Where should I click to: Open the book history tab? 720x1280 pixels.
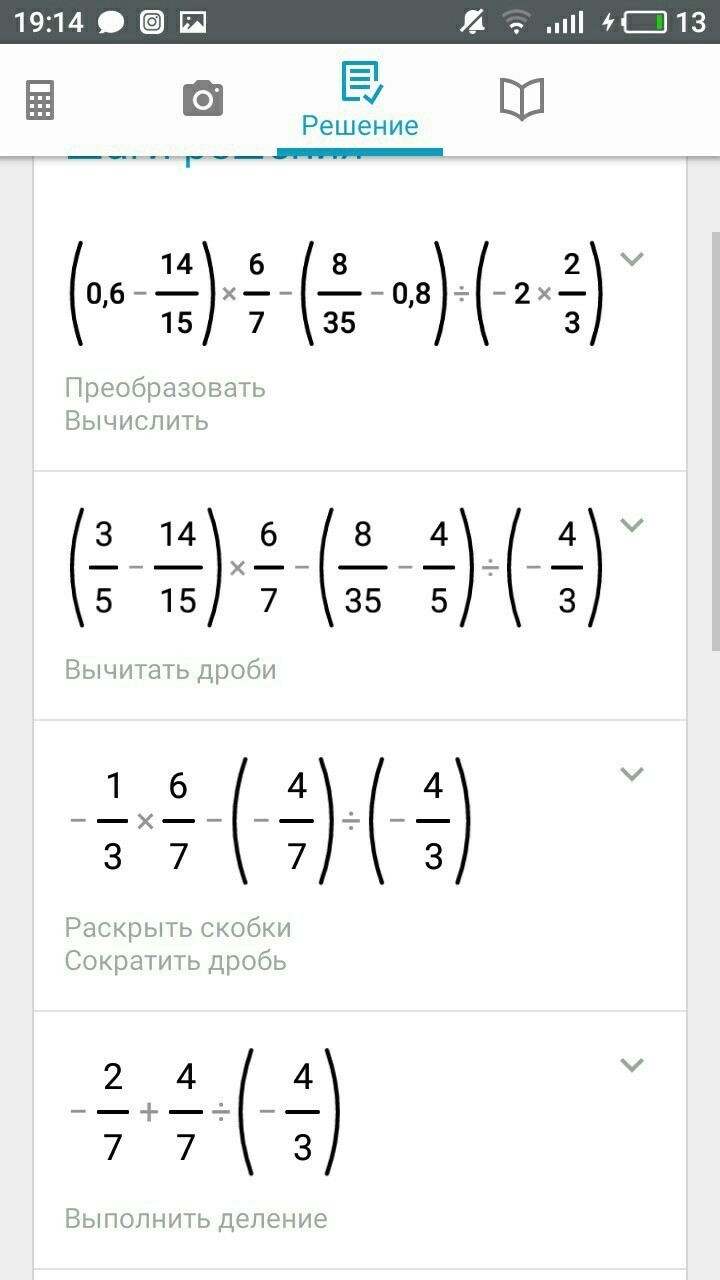click(521, 98)
